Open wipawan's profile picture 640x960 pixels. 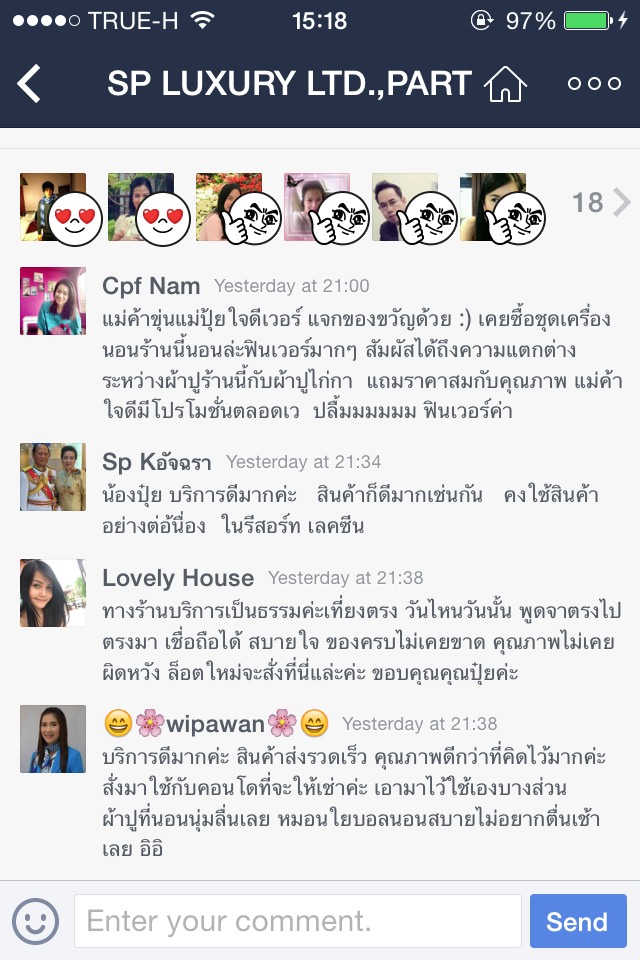coord(53,739)
